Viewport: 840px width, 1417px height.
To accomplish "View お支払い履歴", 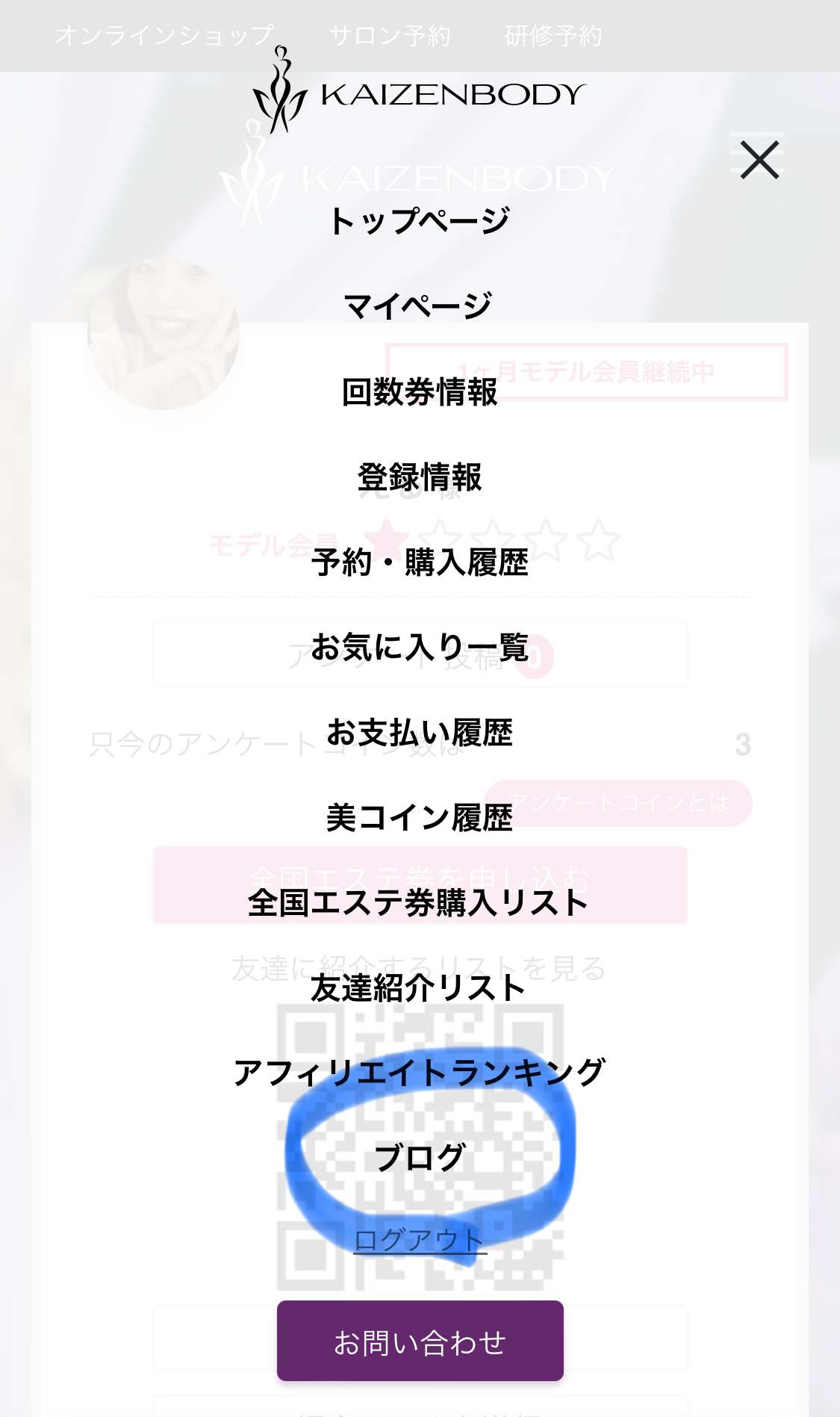I will point(419,733).
